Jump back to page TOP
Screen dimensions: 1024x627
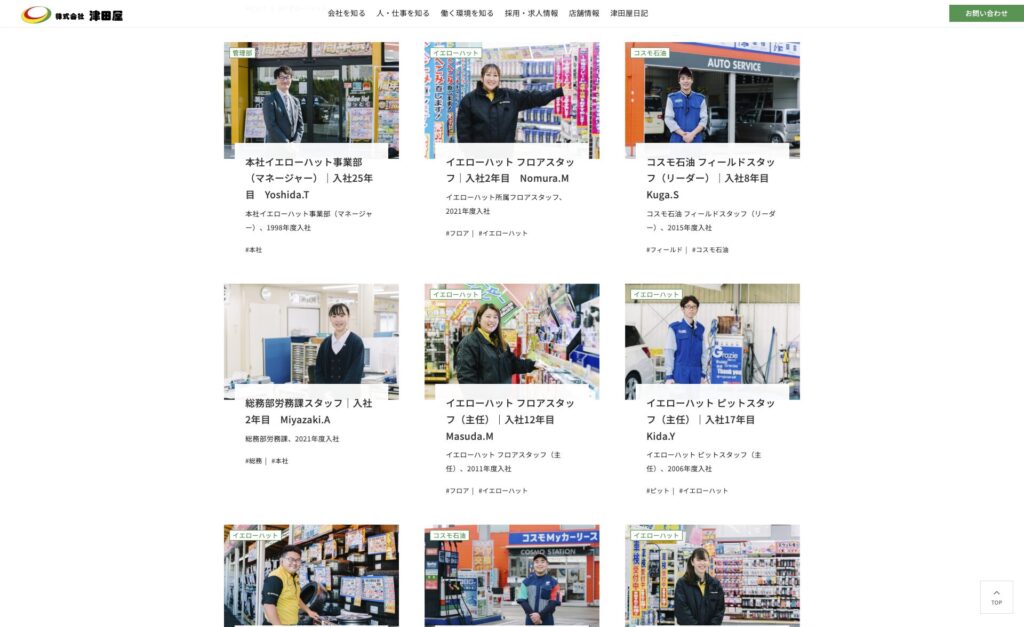(996, 597)
